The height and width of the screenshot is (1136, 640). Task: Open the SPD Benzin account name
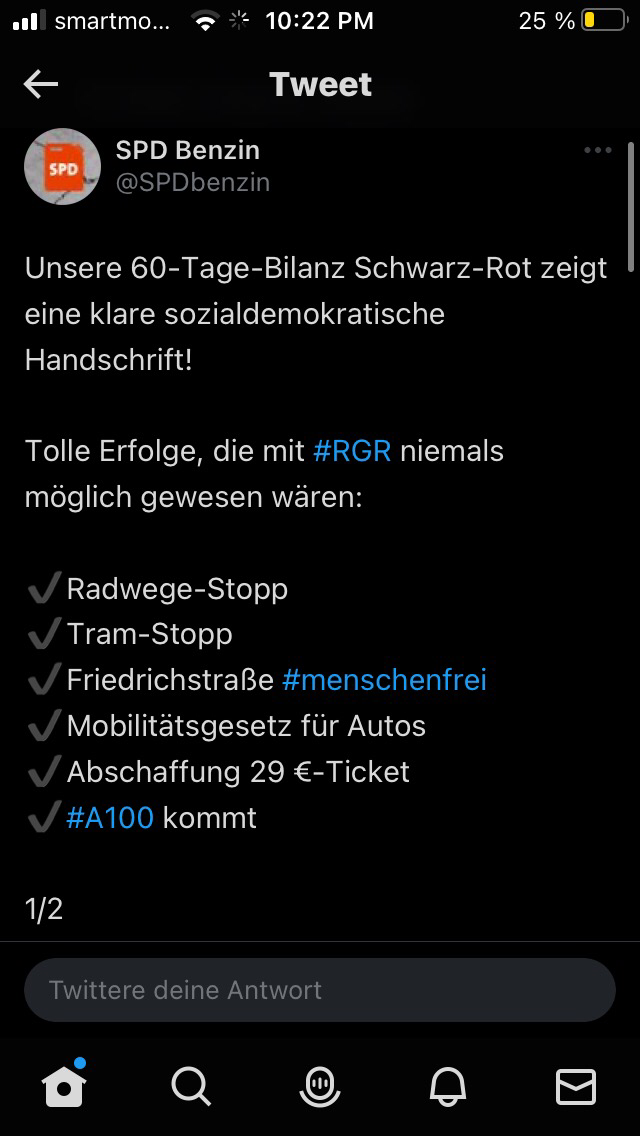click(x=187, y=150)
